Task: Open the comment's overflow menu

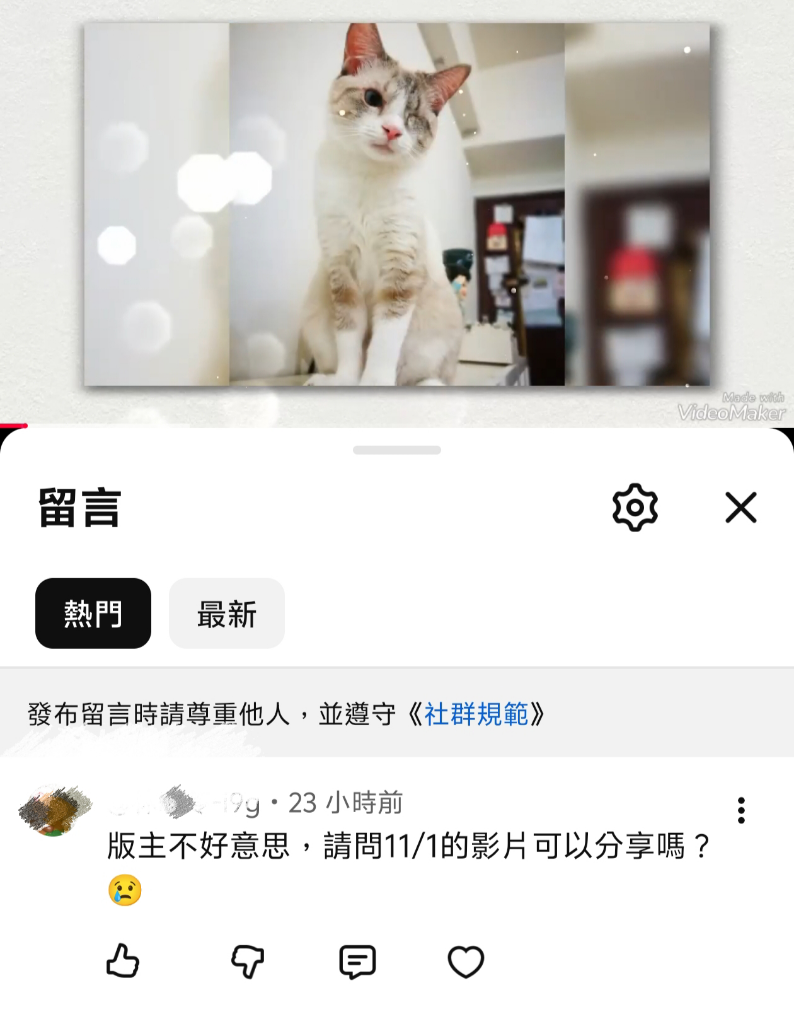Action: [740, 810]
